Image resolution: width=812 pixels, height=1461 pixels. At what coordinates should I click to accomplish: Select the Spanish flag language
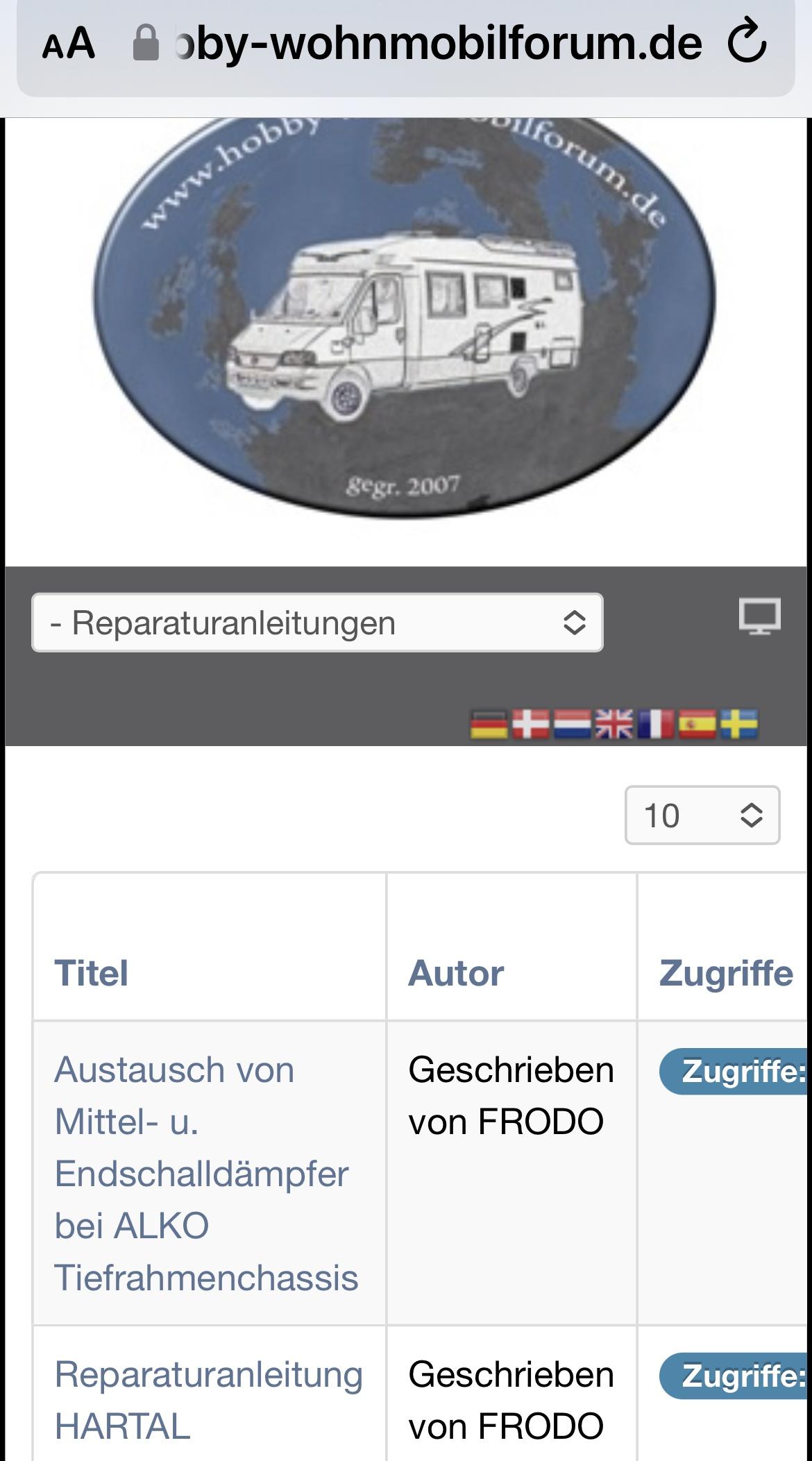point(697,725)
